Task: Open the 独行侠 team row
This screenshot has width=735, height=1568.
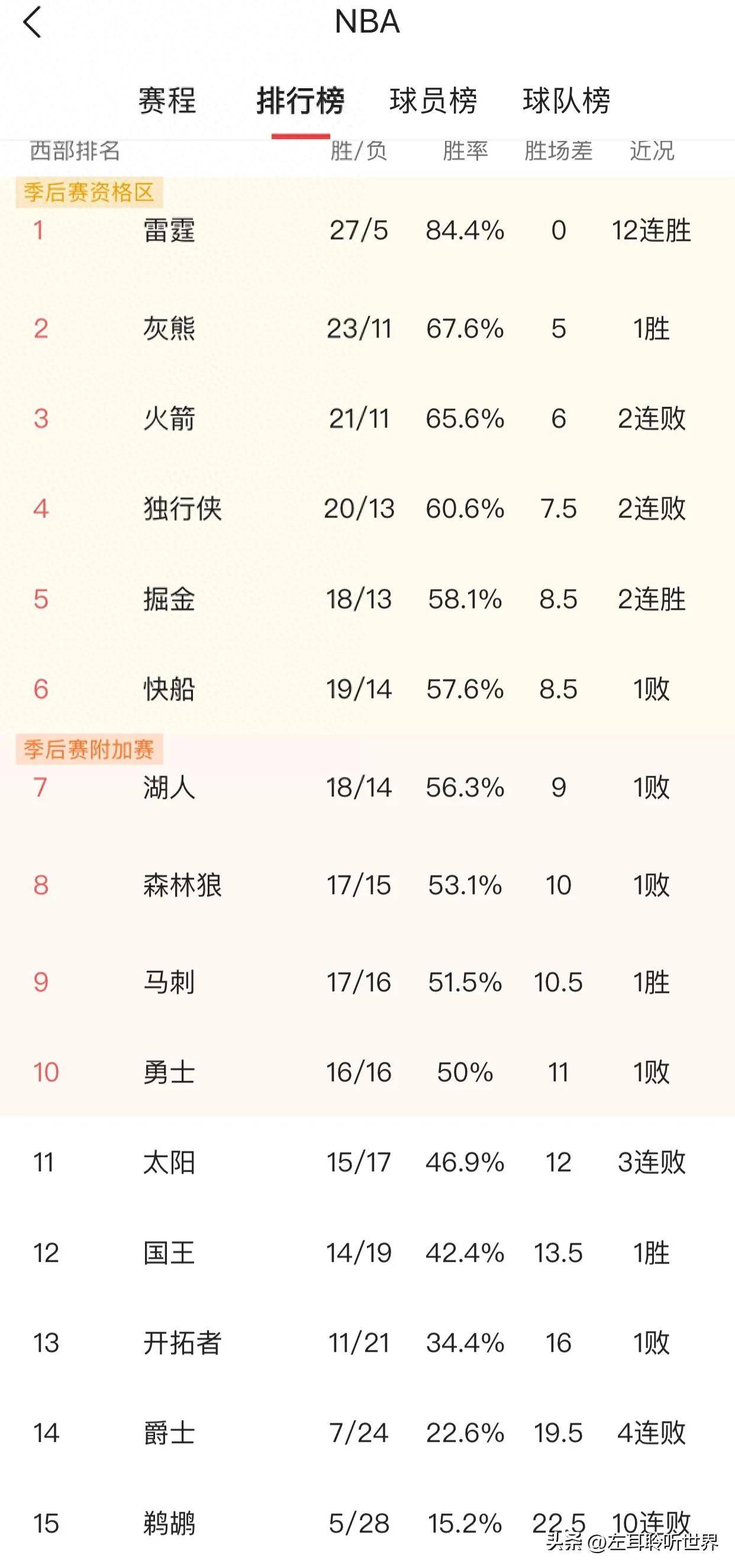Action: coord(367,509)
